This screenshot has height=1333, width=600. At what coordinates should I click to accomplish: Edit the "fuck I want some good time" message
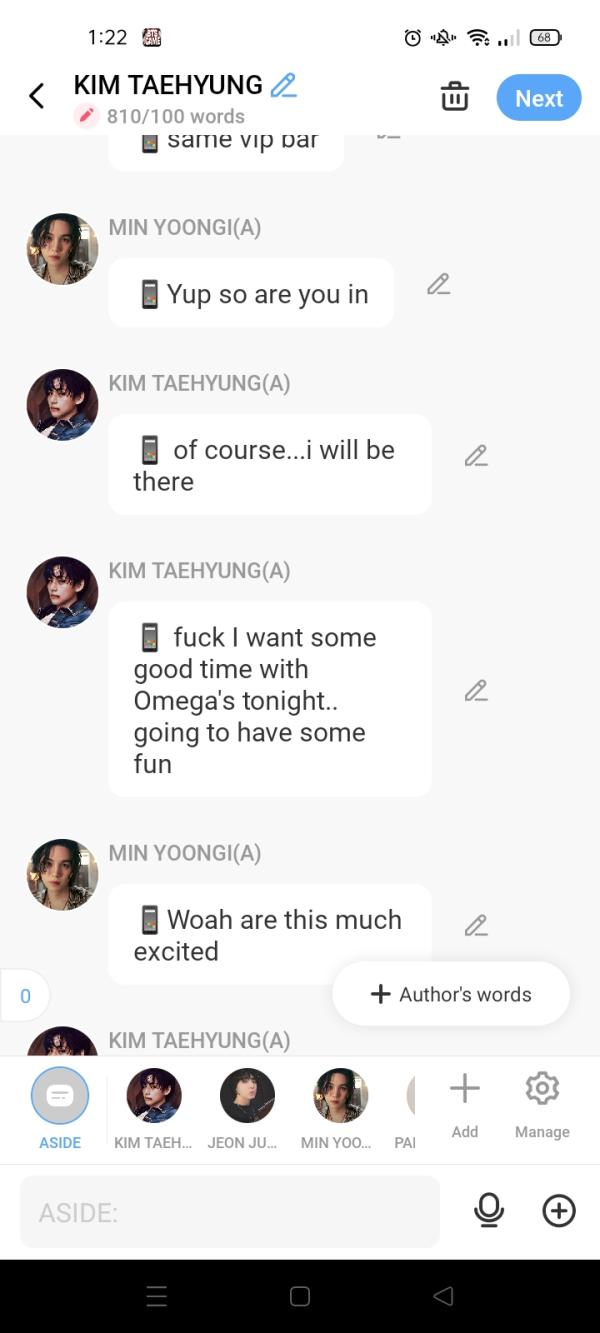(476, 691)
